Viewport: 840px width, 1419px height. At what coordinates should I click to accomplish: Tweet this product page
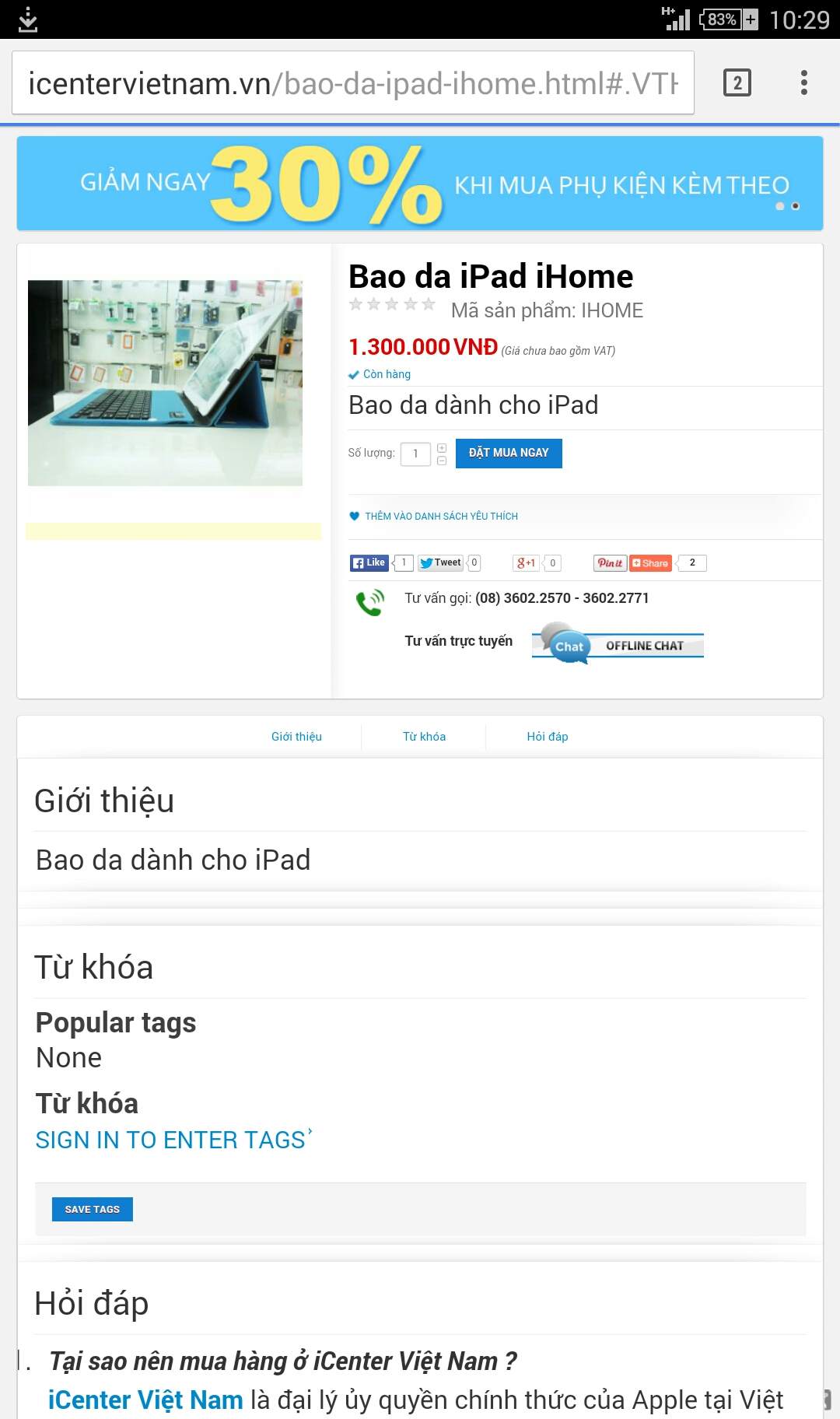[x=440, y=562]
